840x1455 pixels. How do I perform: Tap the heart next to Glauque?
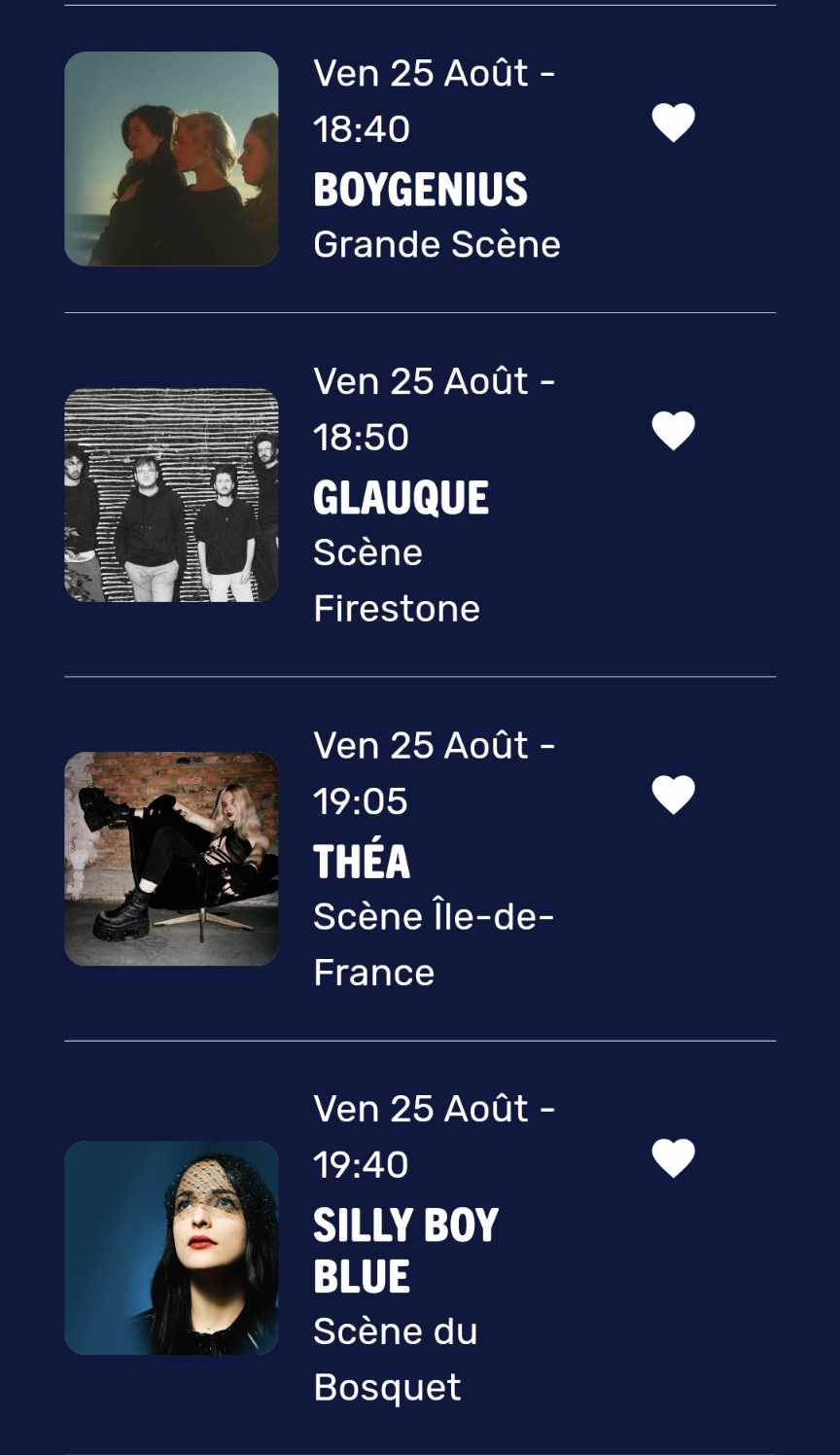(673, 431)
